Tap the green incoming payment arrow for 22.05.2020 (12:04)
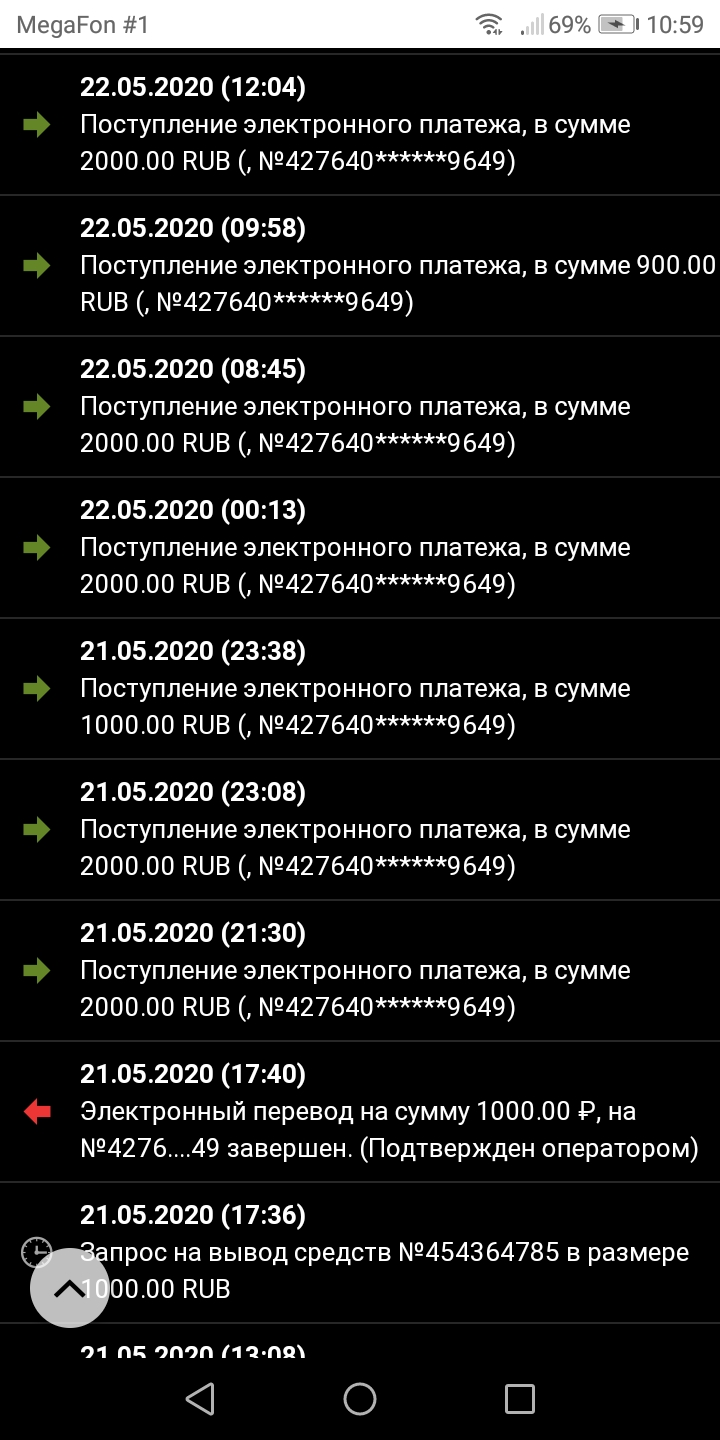 36,124
